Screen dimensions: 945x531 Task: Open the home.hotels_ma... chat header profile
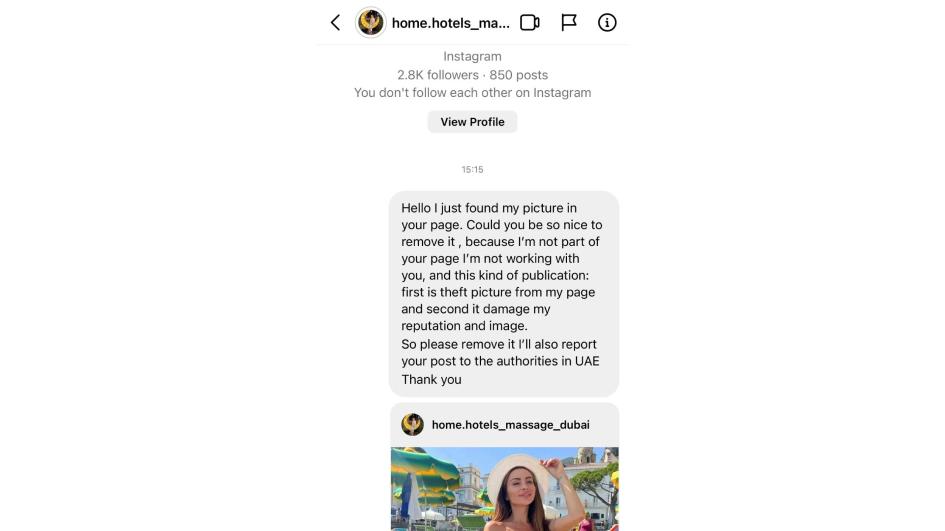click(x=450, y=22)
